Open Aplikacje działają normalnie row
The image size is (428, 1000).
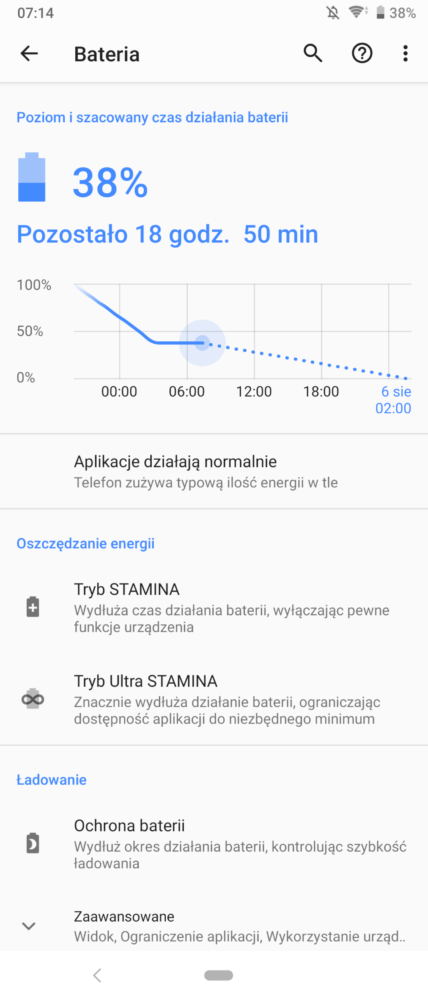[214, 472]
